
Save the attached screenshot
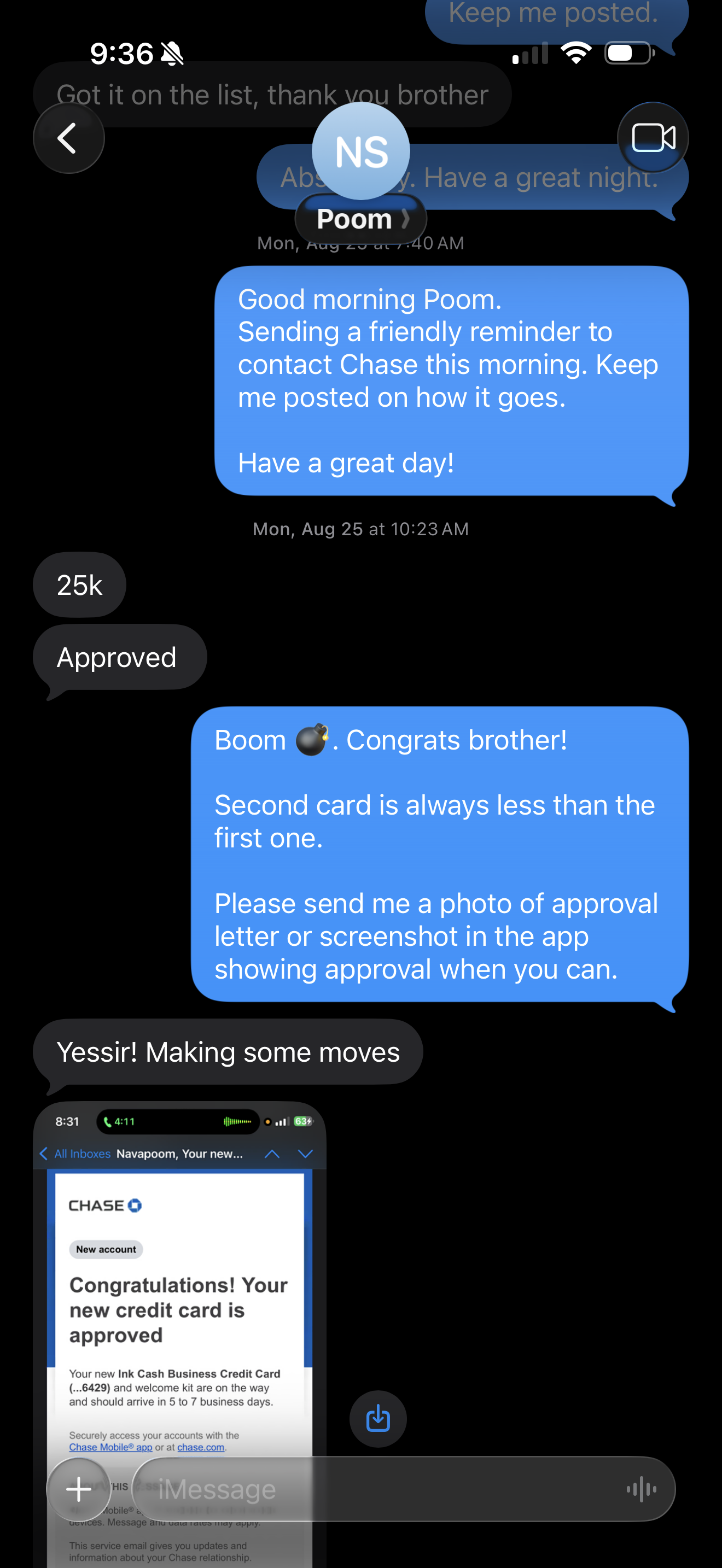(x=377, y=1419)
